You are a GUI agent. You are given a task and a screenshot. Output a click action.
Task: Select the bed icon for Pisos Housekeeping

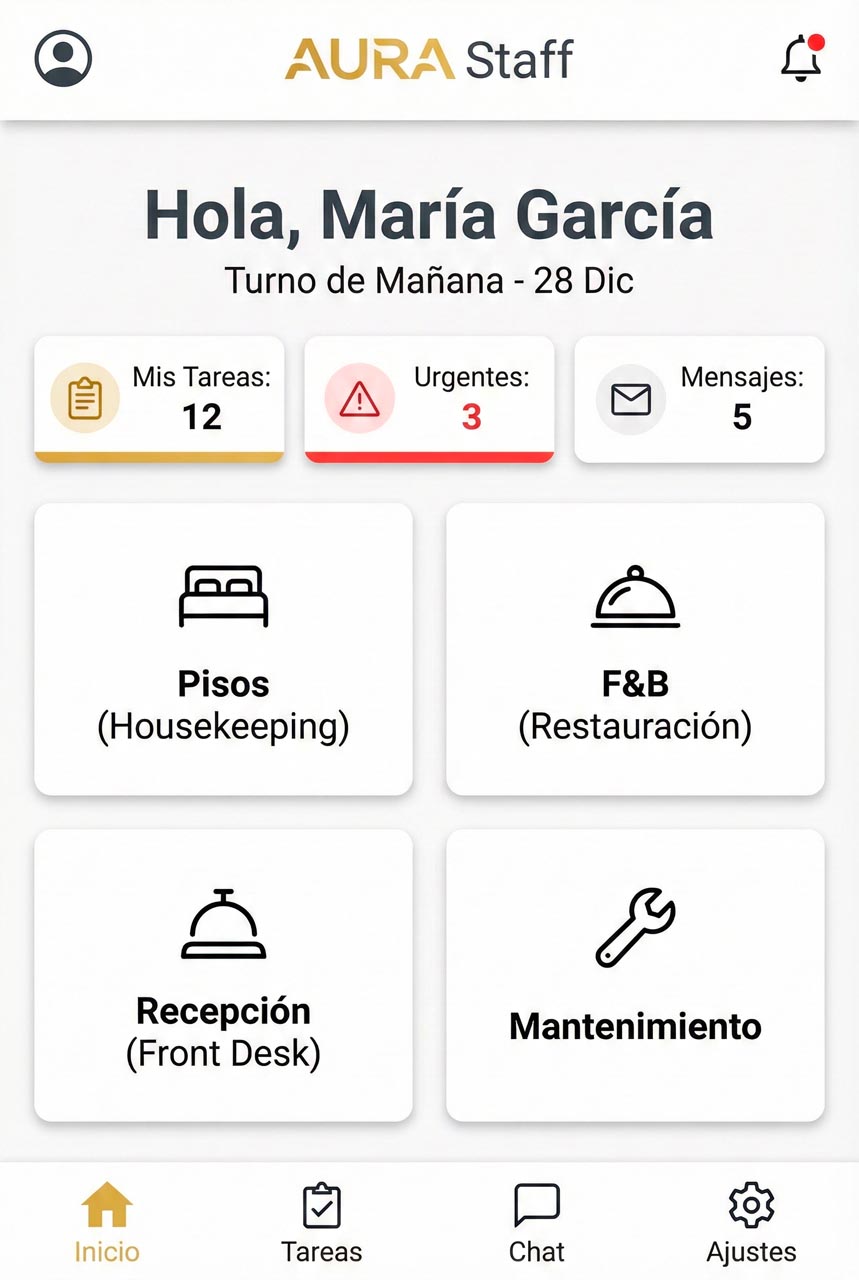223,595
